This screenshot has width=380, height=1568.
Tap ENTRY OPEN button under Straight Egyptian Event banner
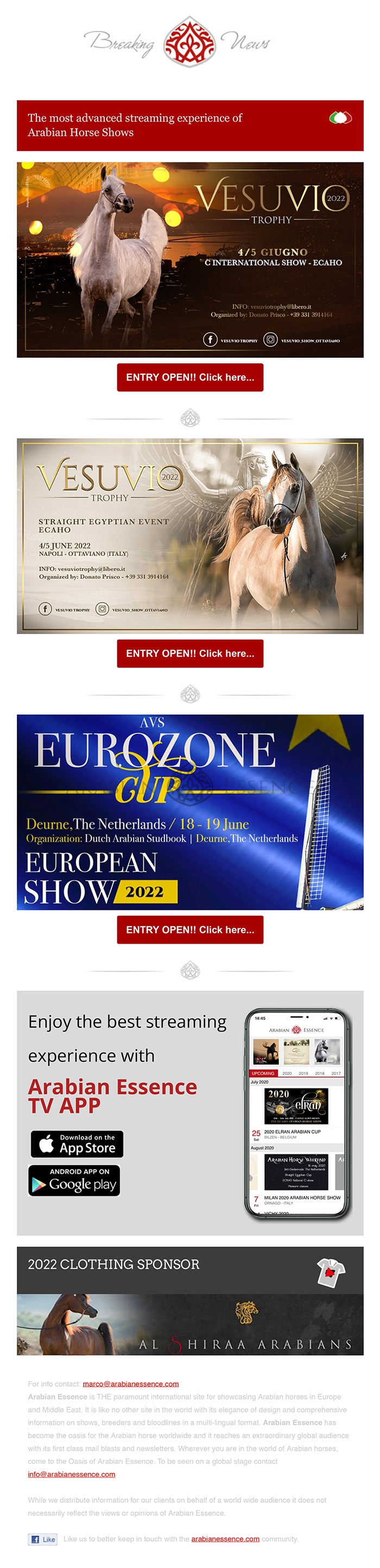pos(190,653)
